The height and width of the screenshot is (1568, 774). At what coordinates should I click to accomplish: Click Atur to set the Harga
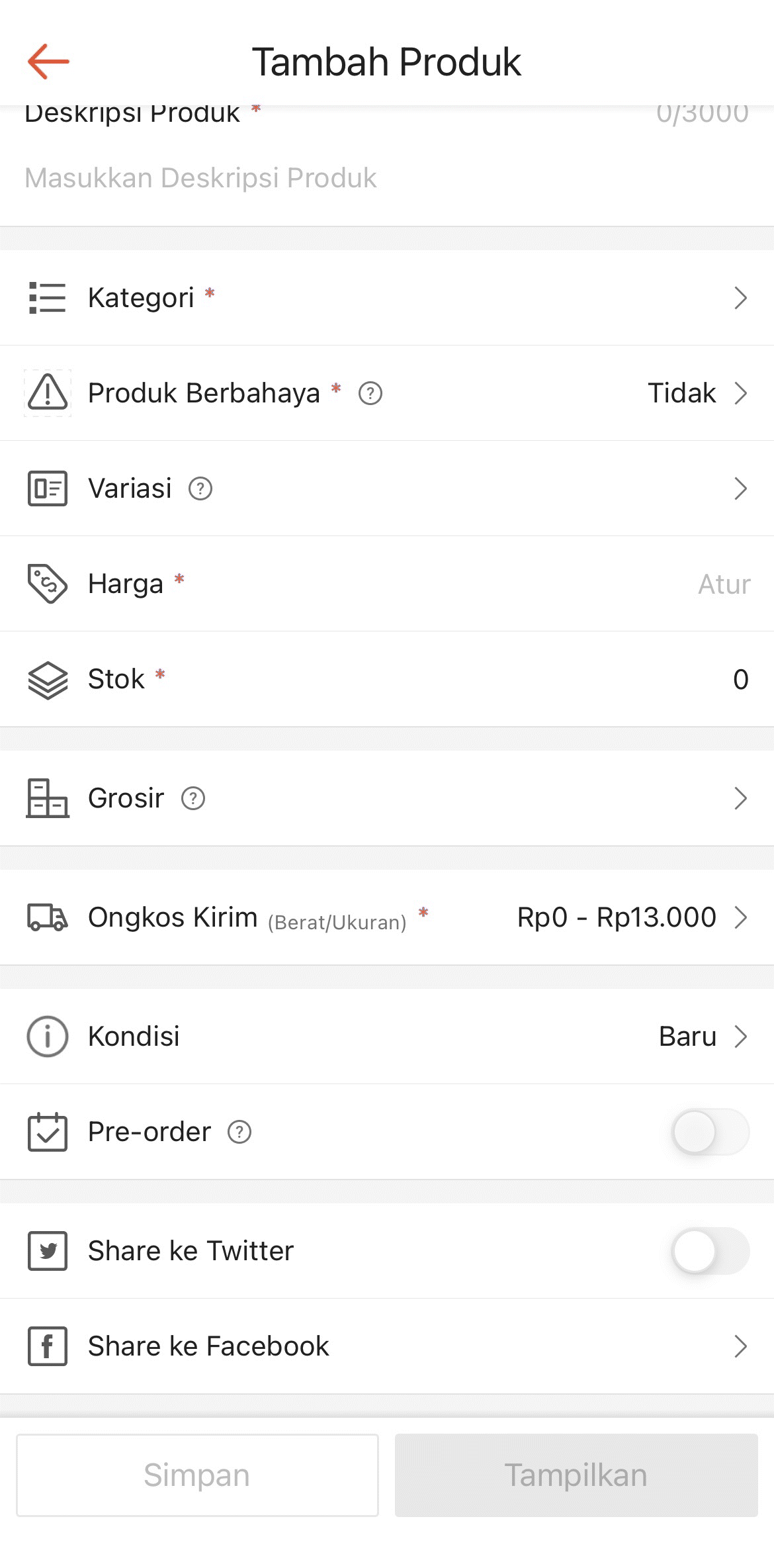coord(723,583)
